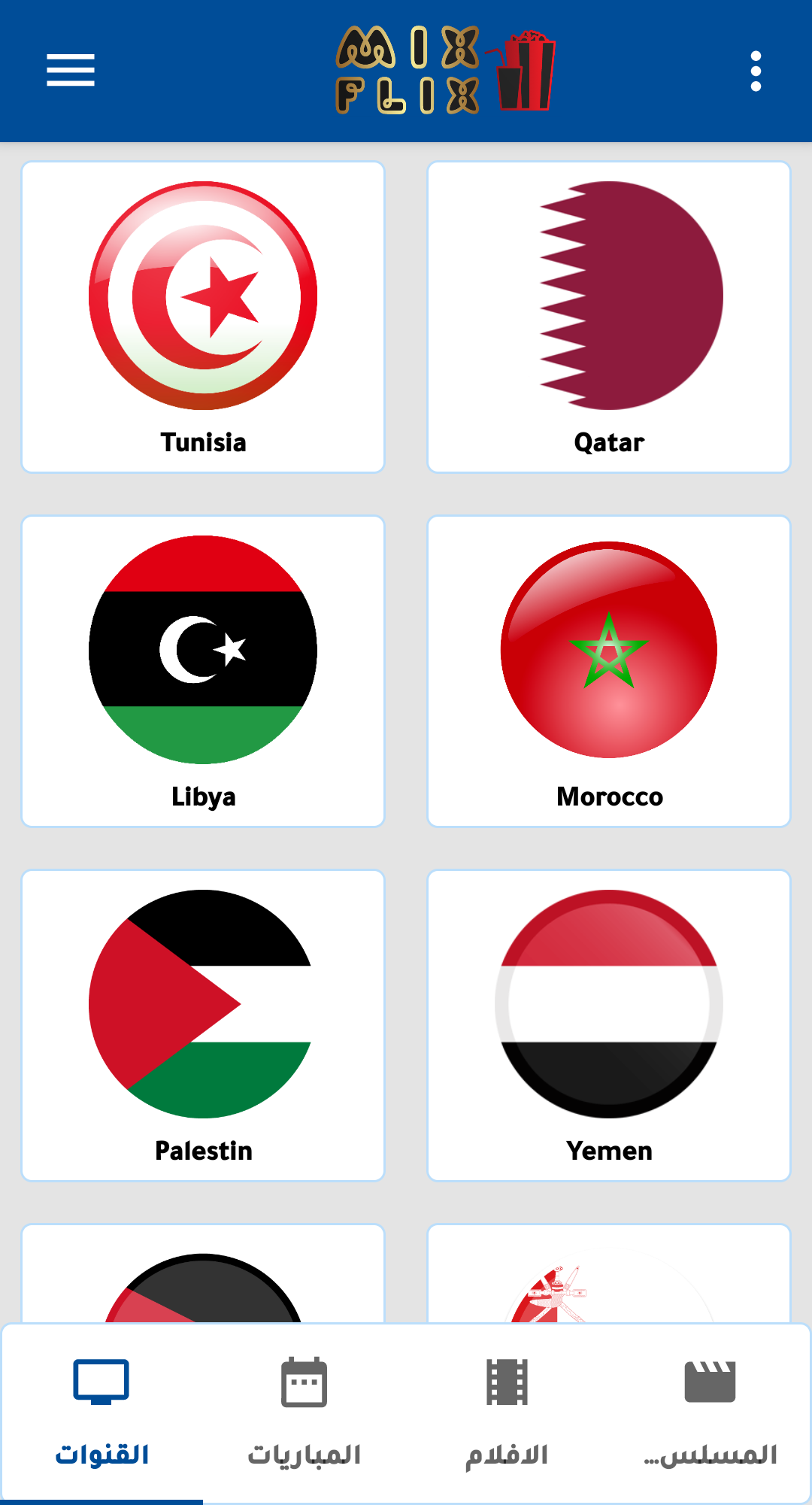Open Libya channels

203,671
